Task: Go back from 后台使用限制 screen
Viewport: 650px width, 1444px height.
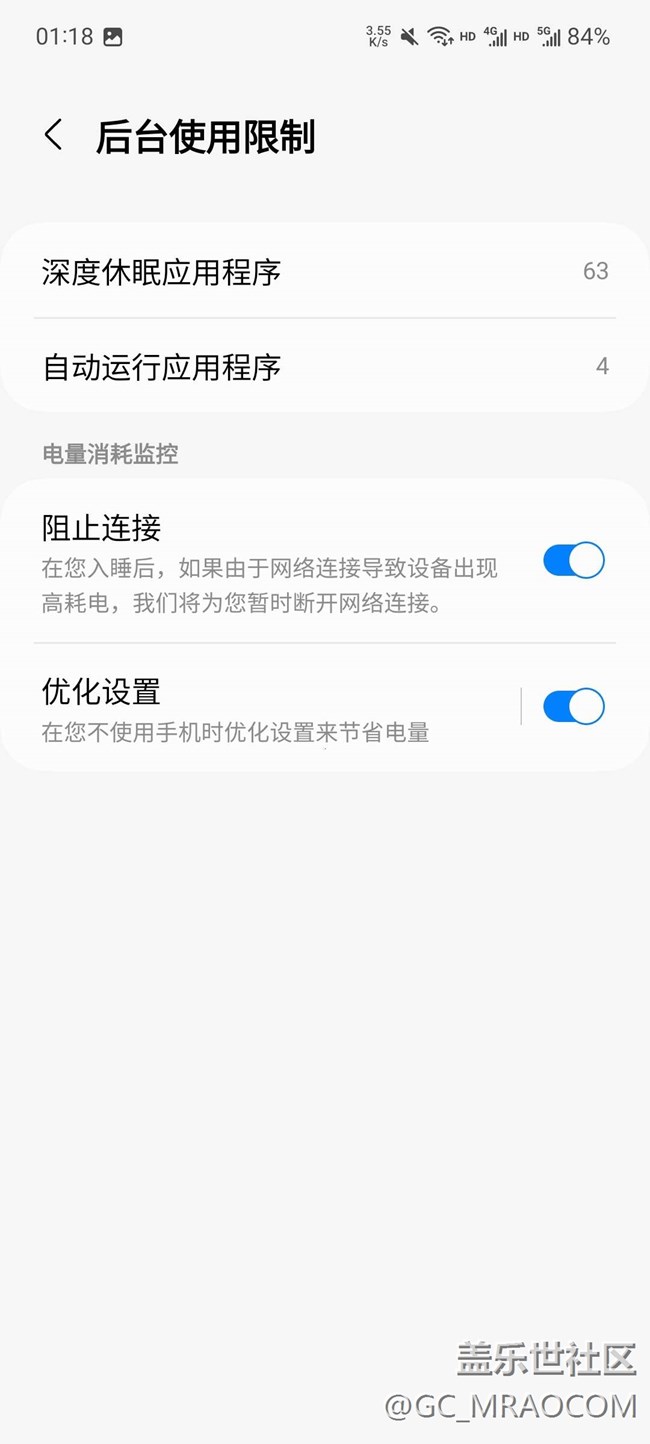Action: tap(54, 135)
